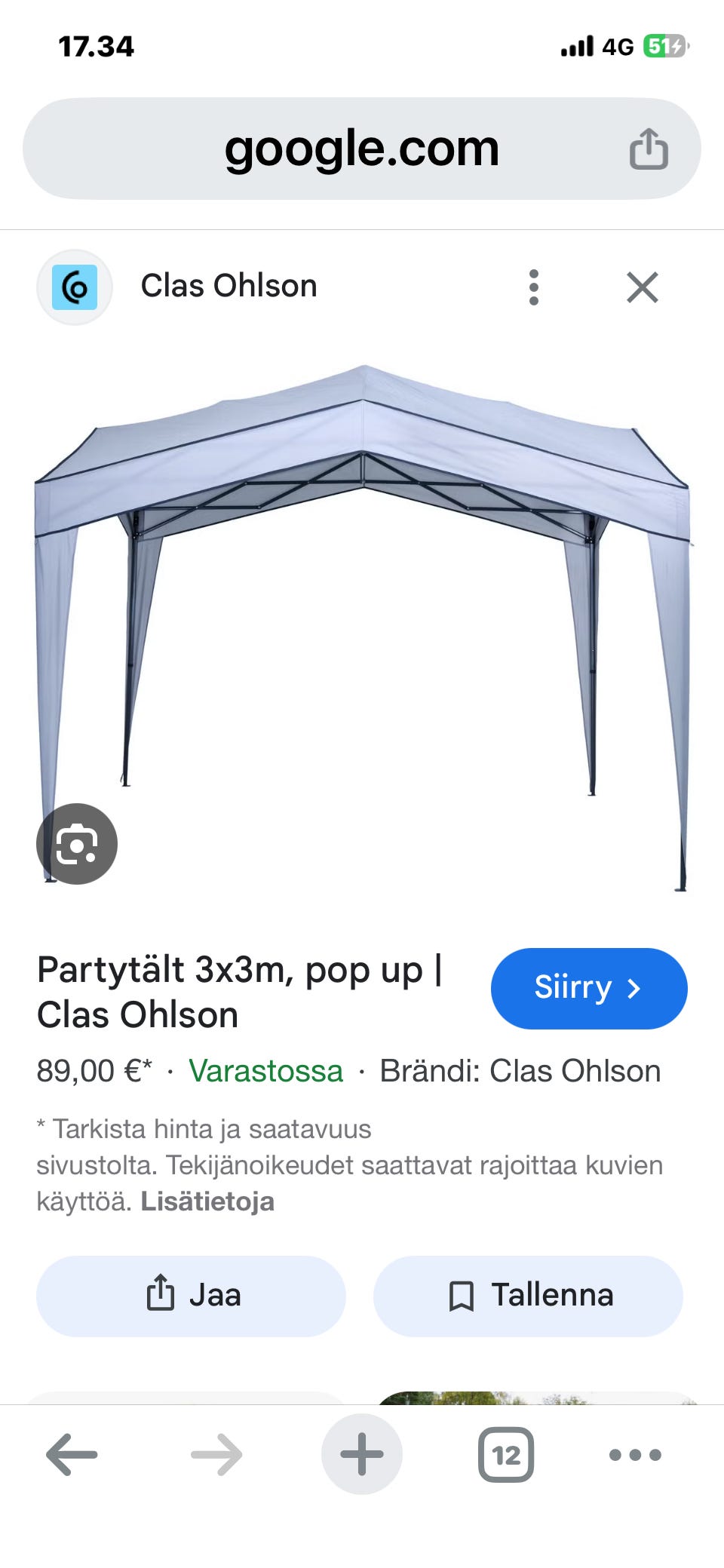Select the Clas Ohlson favicon logo
Screen dimensions: 724x1568
[75, 287]
